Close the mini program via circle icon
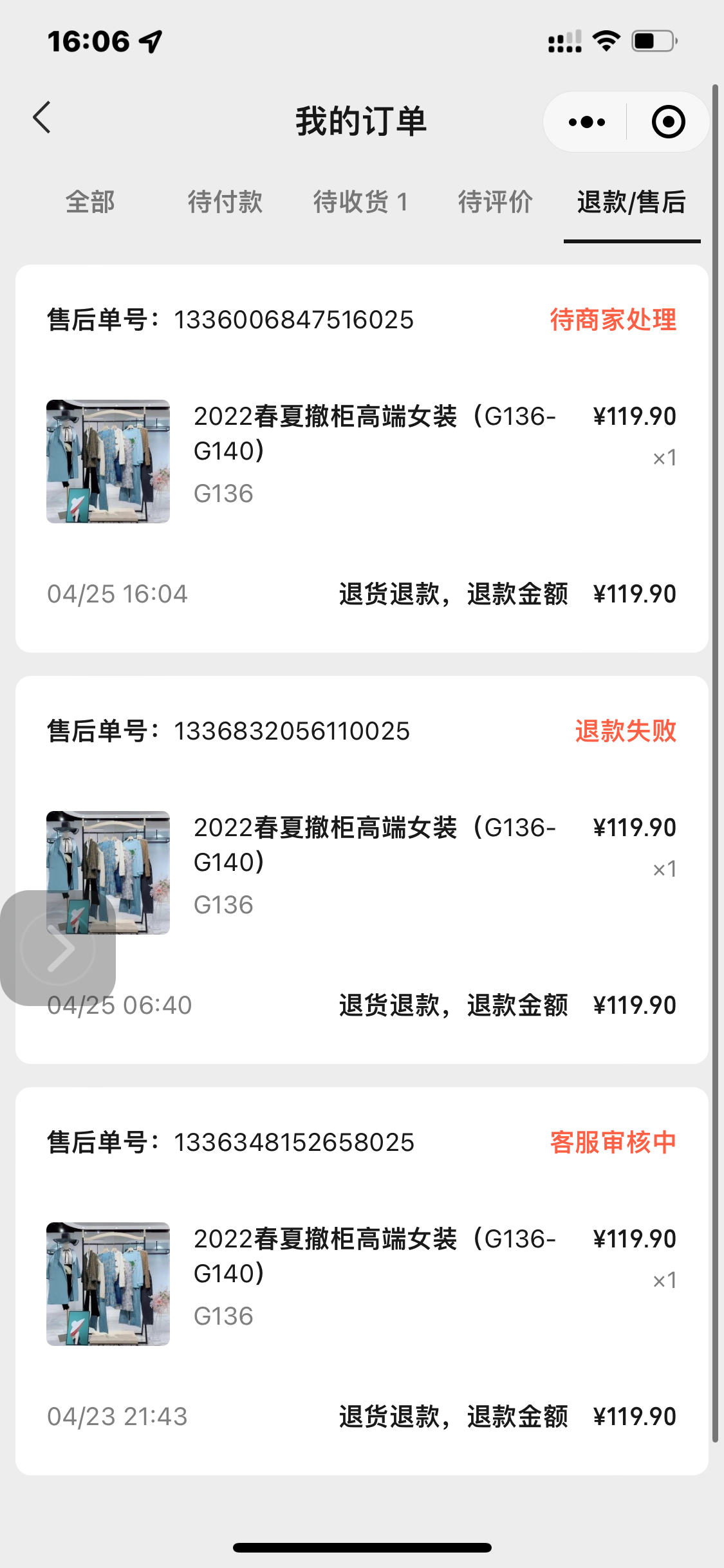724x1568 pixels. [668, 122]
